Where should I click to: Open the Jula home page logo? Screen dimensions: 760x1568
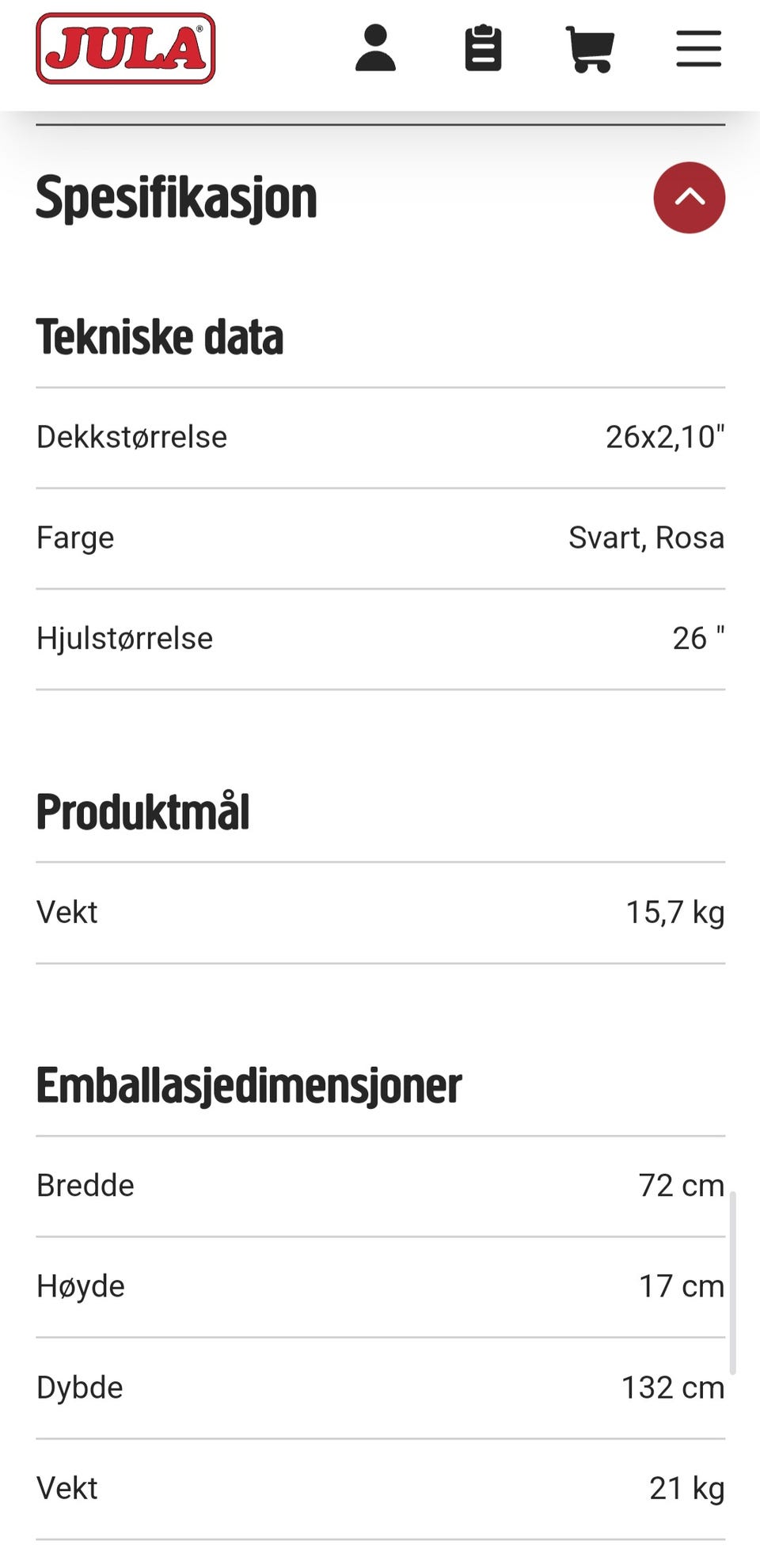click(125, 48)
